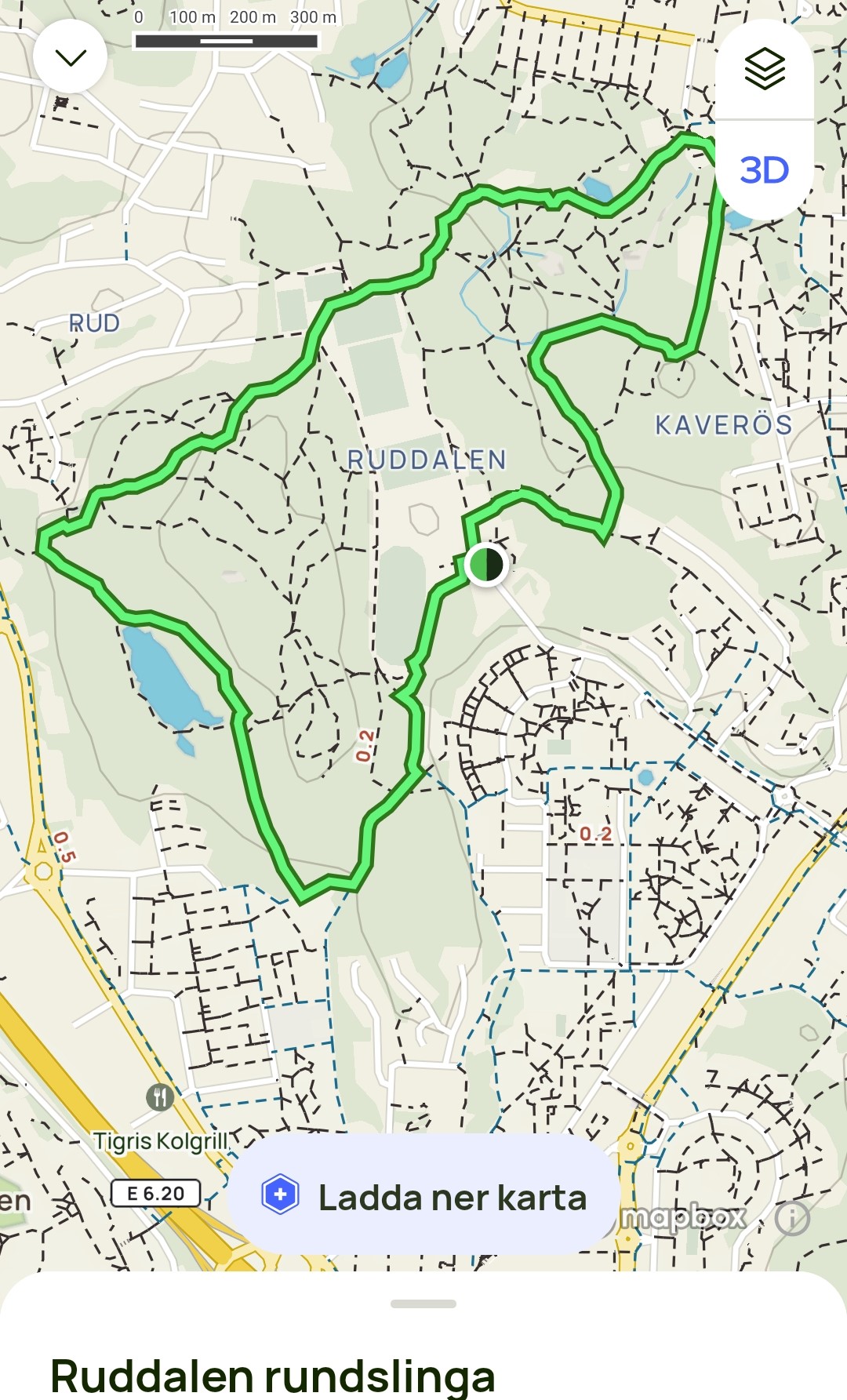Tap the trail start marker on map
847x1400 pixels.
(485, 564)
